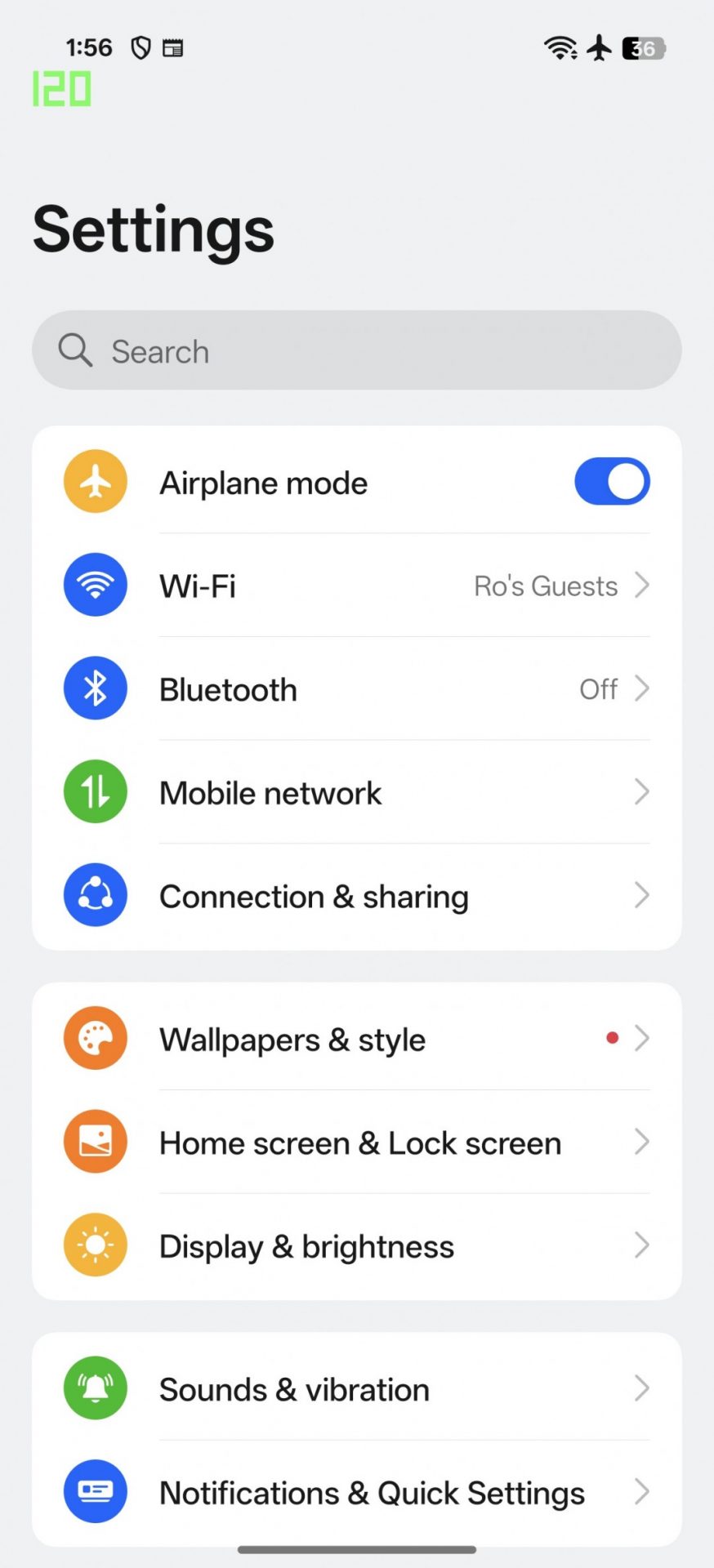714x1568 pixels.
Task: Tap the Search settings field
Action: coord(356,350)
